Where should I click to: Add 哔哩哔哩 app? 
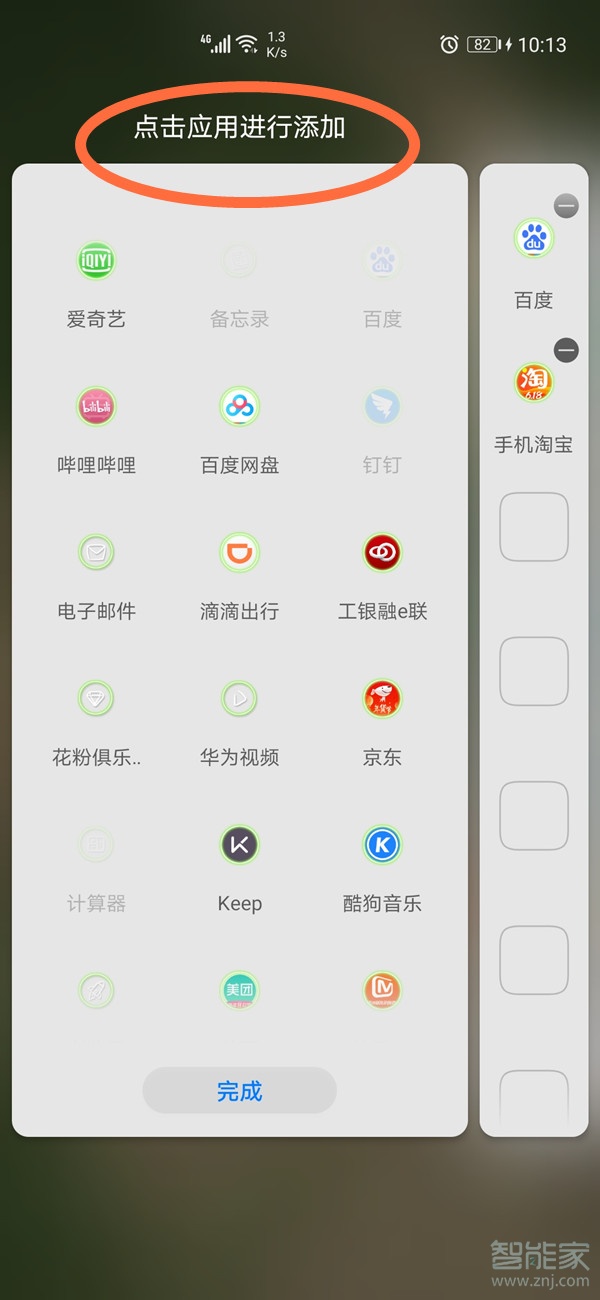click(97, 408)
